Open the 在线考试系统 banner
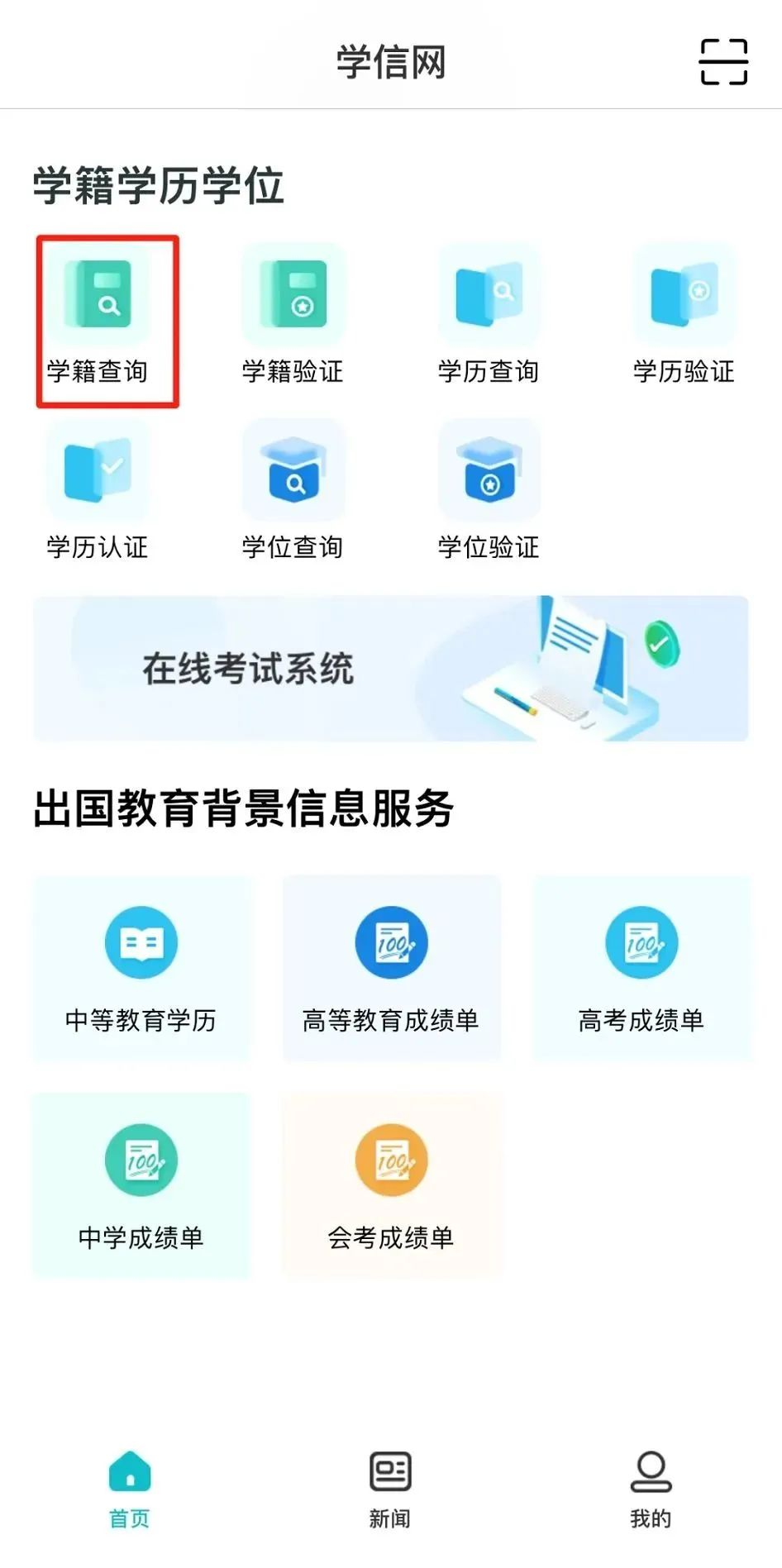The image size is (782, 1568). pos(391,669)
